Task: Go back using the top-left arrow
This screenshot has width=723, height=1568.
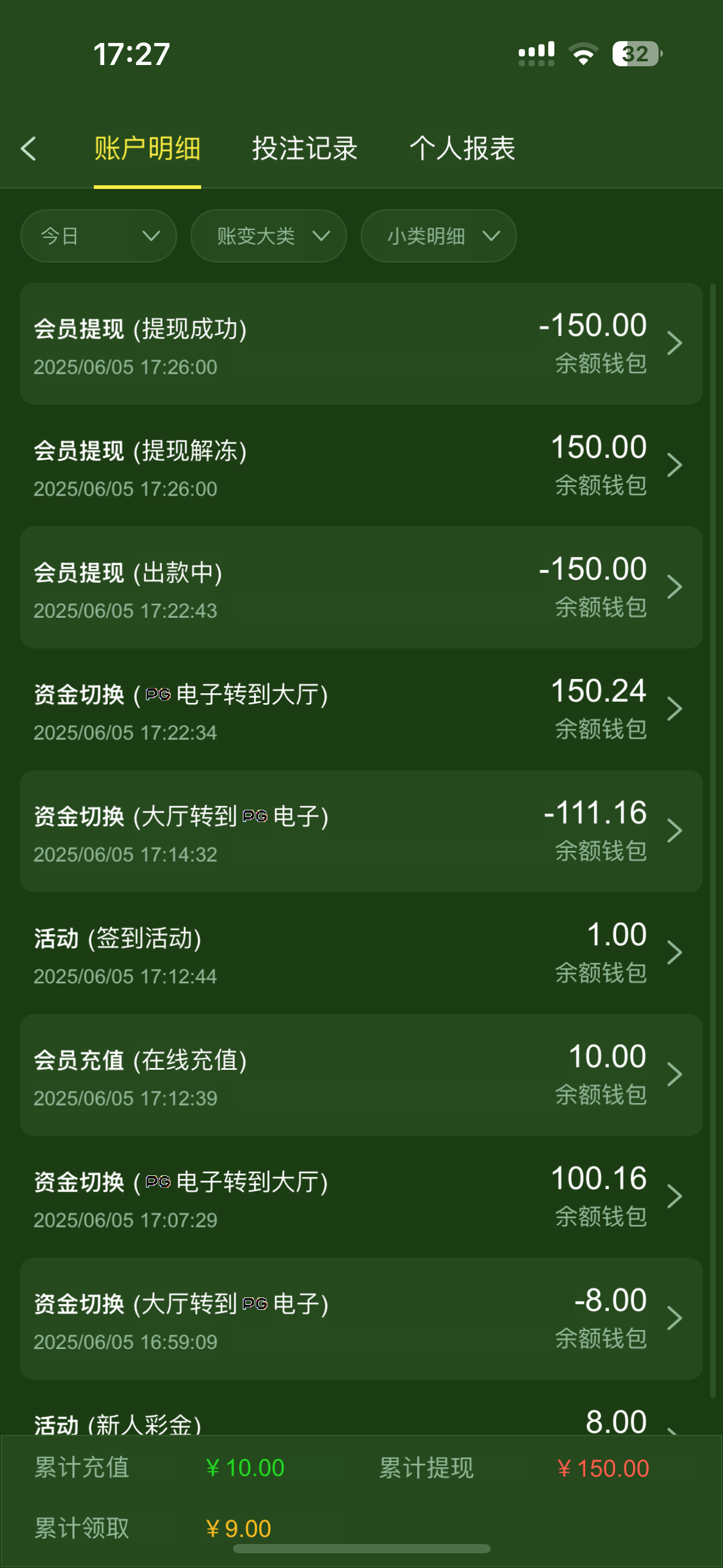Action: [29, 149]
